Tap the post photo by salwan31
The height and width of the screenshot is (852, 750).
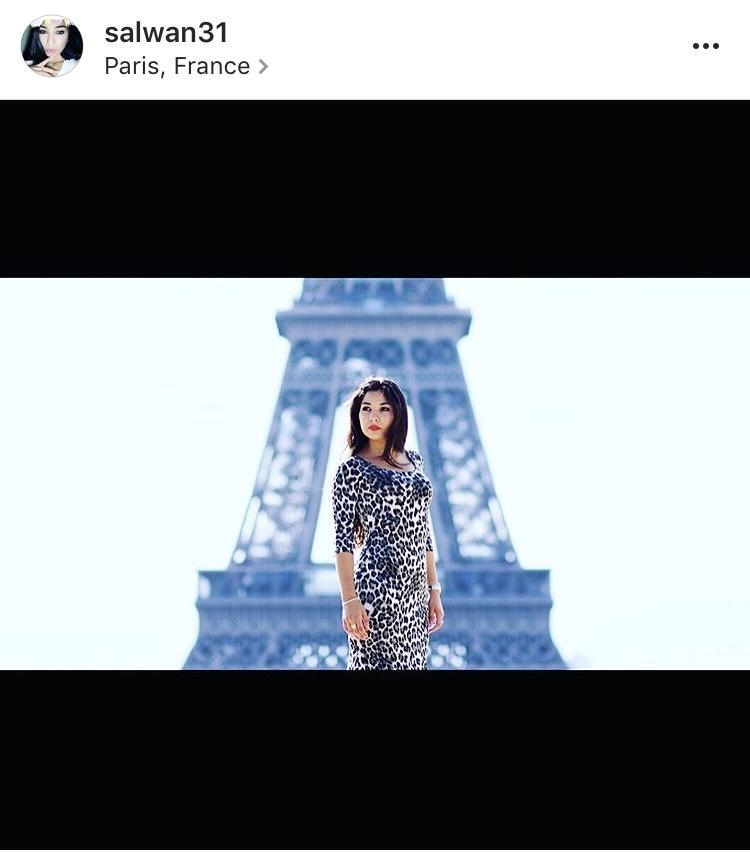click(375, 473)
